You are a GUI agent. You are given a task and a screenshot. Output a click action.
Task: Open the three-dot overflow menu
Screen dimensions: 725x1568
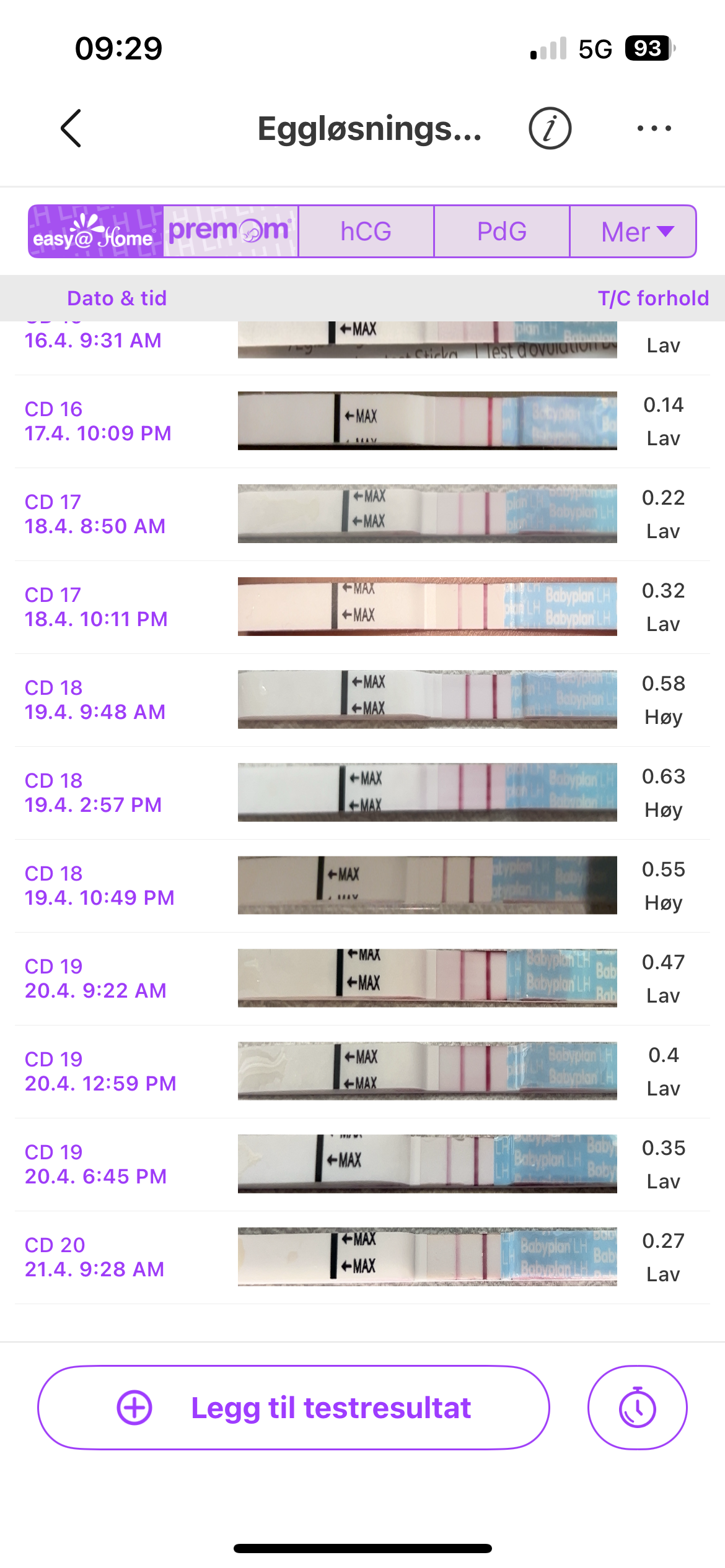click(x=654, y=128)
